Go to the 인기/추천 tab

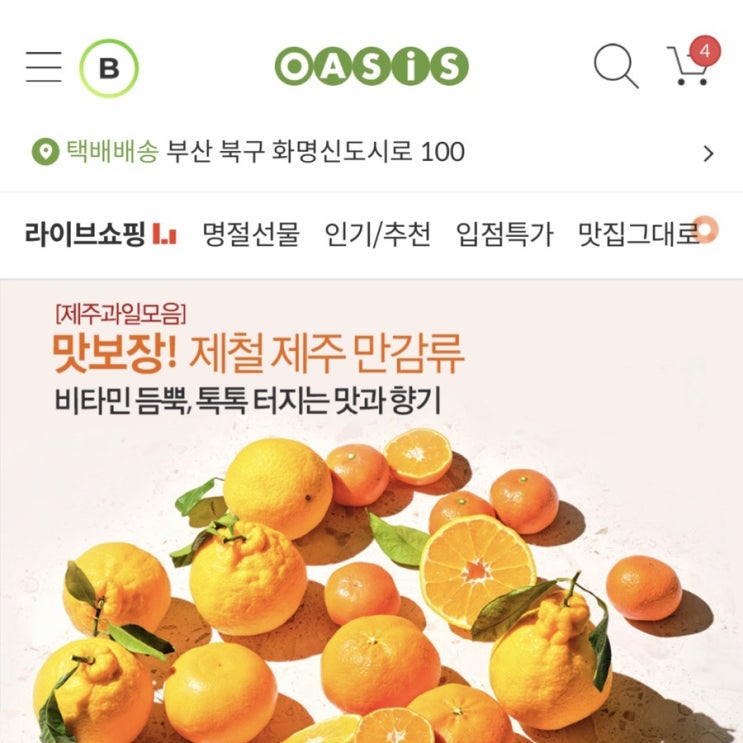pyautogui.click(x=377, y=235)
